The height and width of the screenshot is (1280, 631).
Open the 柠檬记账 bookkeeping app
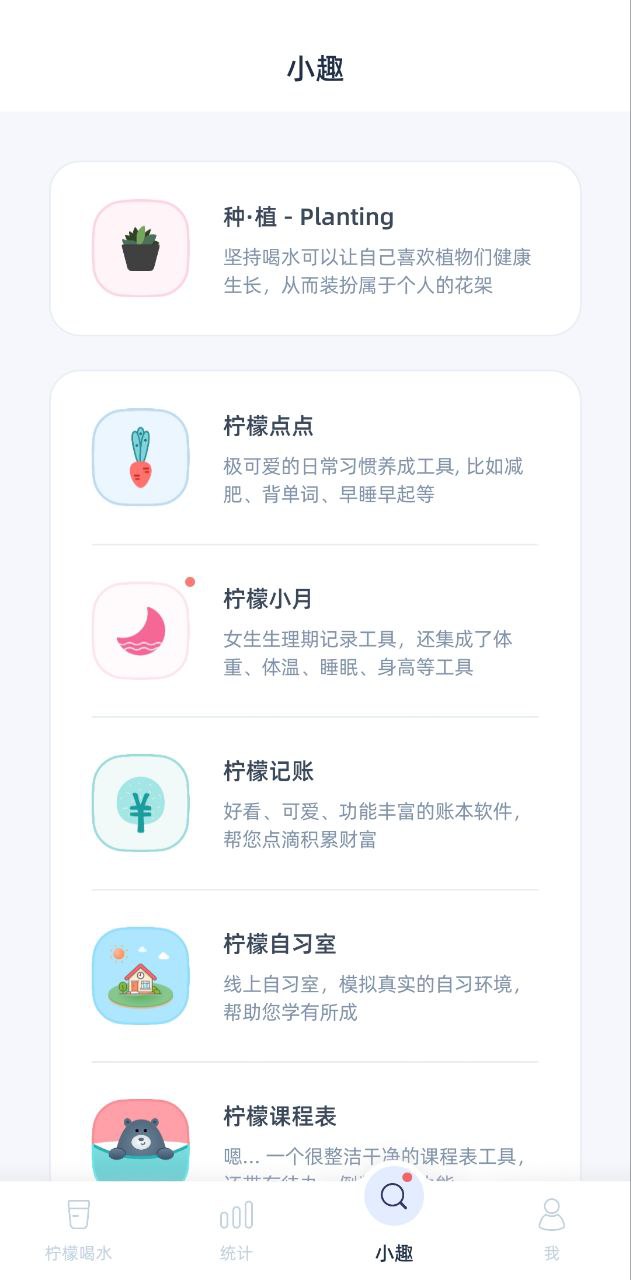[x=315, y=803]
